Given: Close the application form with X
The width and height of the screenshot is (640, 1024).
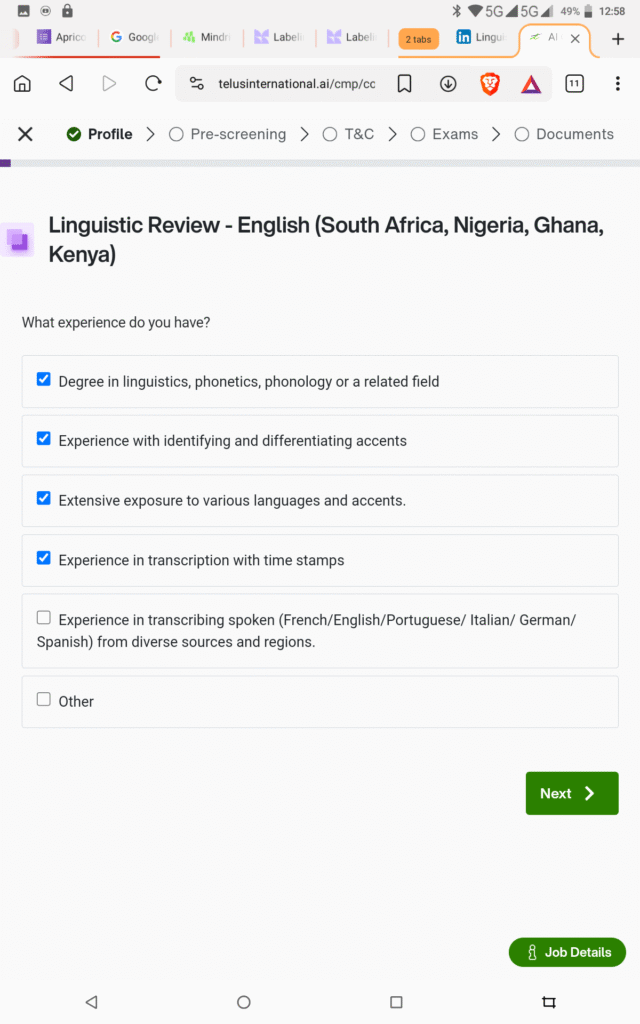Looking at the screenshot, I should point(26,134).
